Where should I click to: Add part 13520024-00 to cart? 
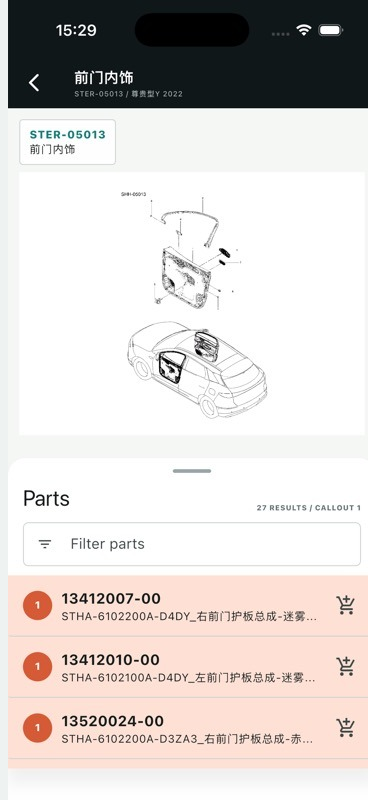[346, 728]
